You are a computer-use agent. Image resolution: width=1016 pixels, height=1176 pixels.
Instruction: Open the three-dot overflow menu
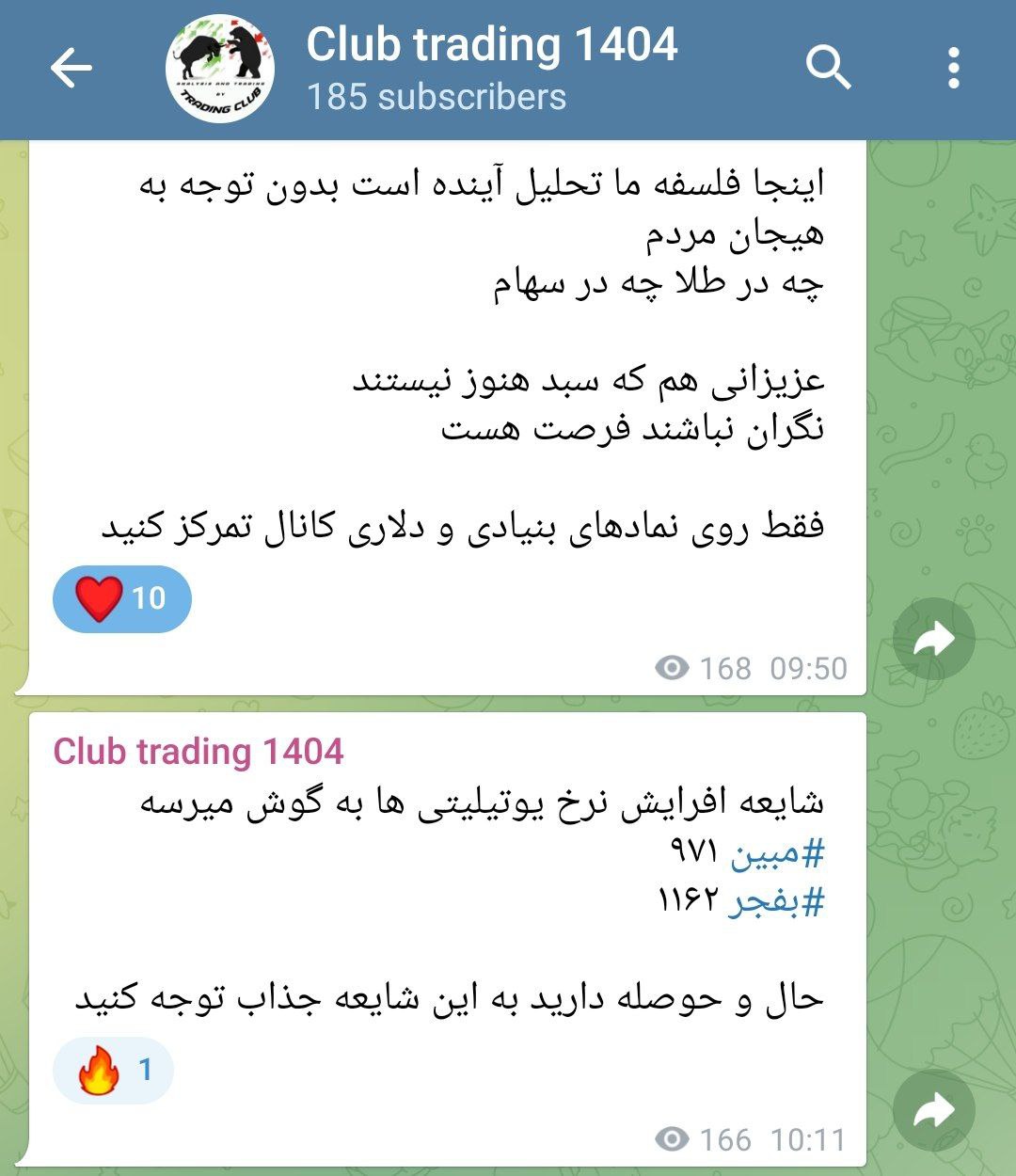(953, 69)
